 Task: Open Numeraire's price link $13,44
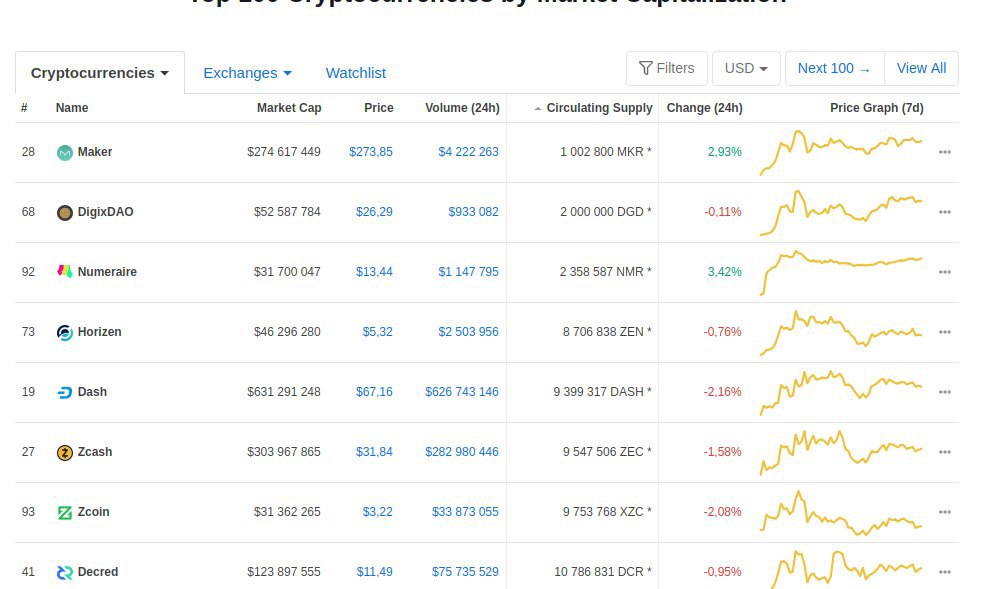point(374,272)
